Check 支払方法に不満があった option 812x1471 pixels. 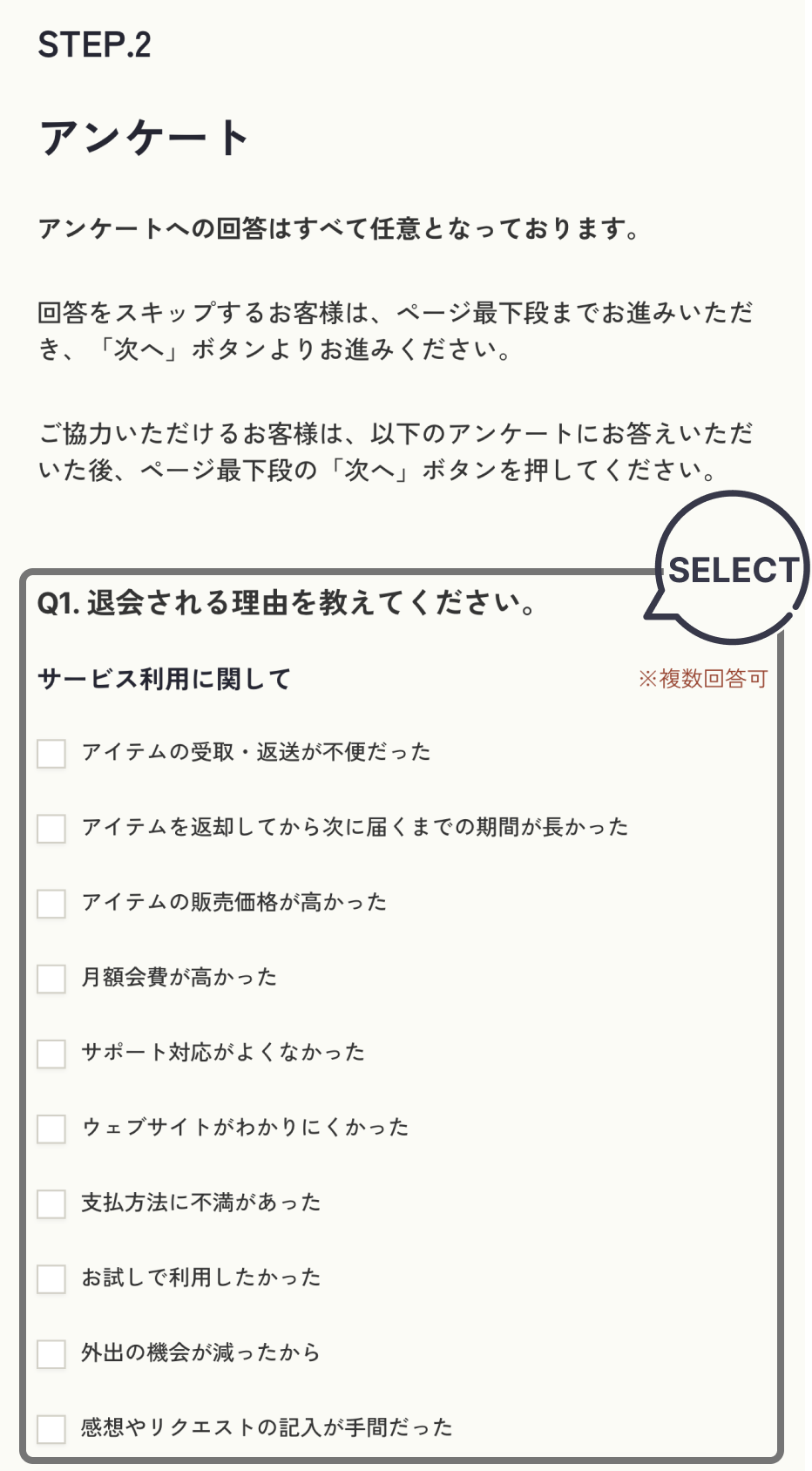(51, 1204)
